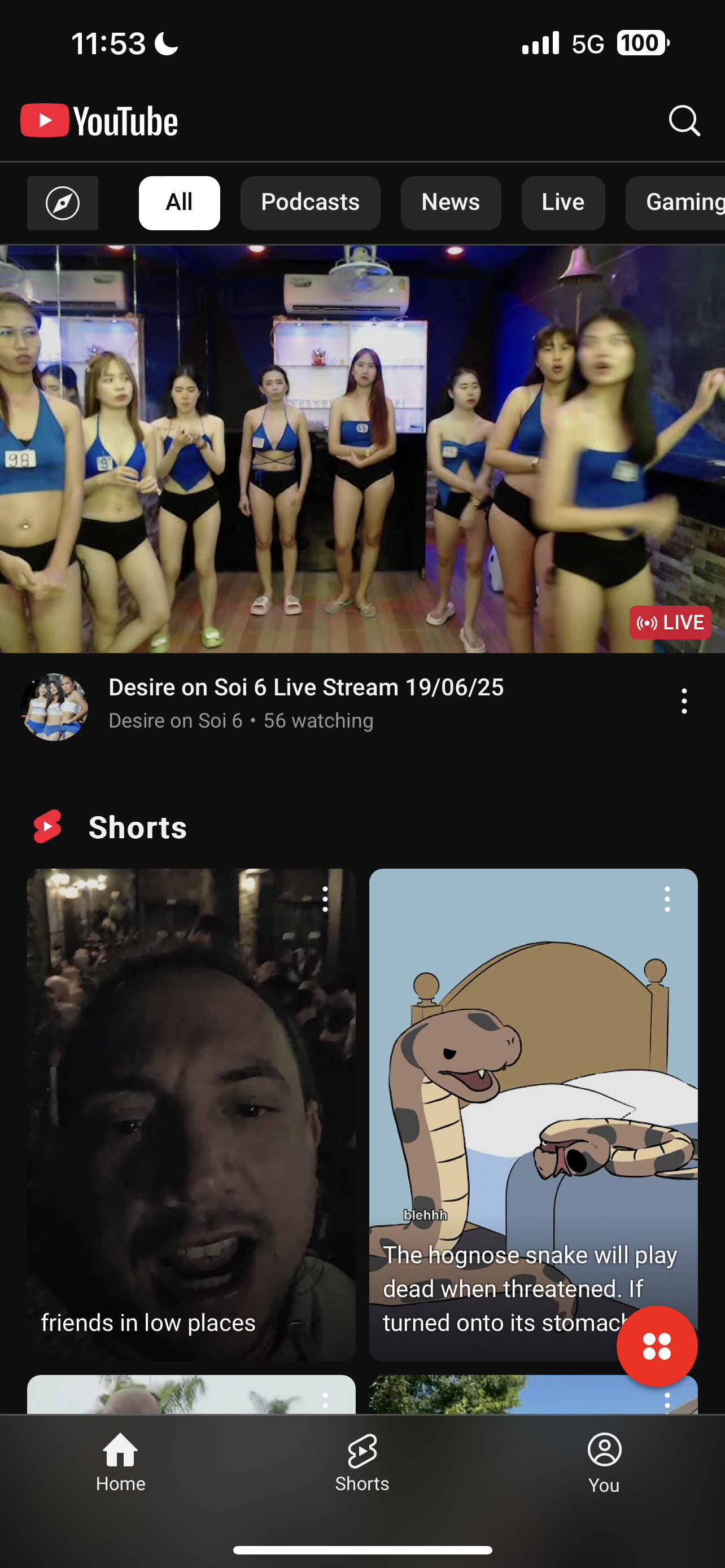Tap the red floating four-dot button
Screen dimensions: 725x1568
point(657,1346)
